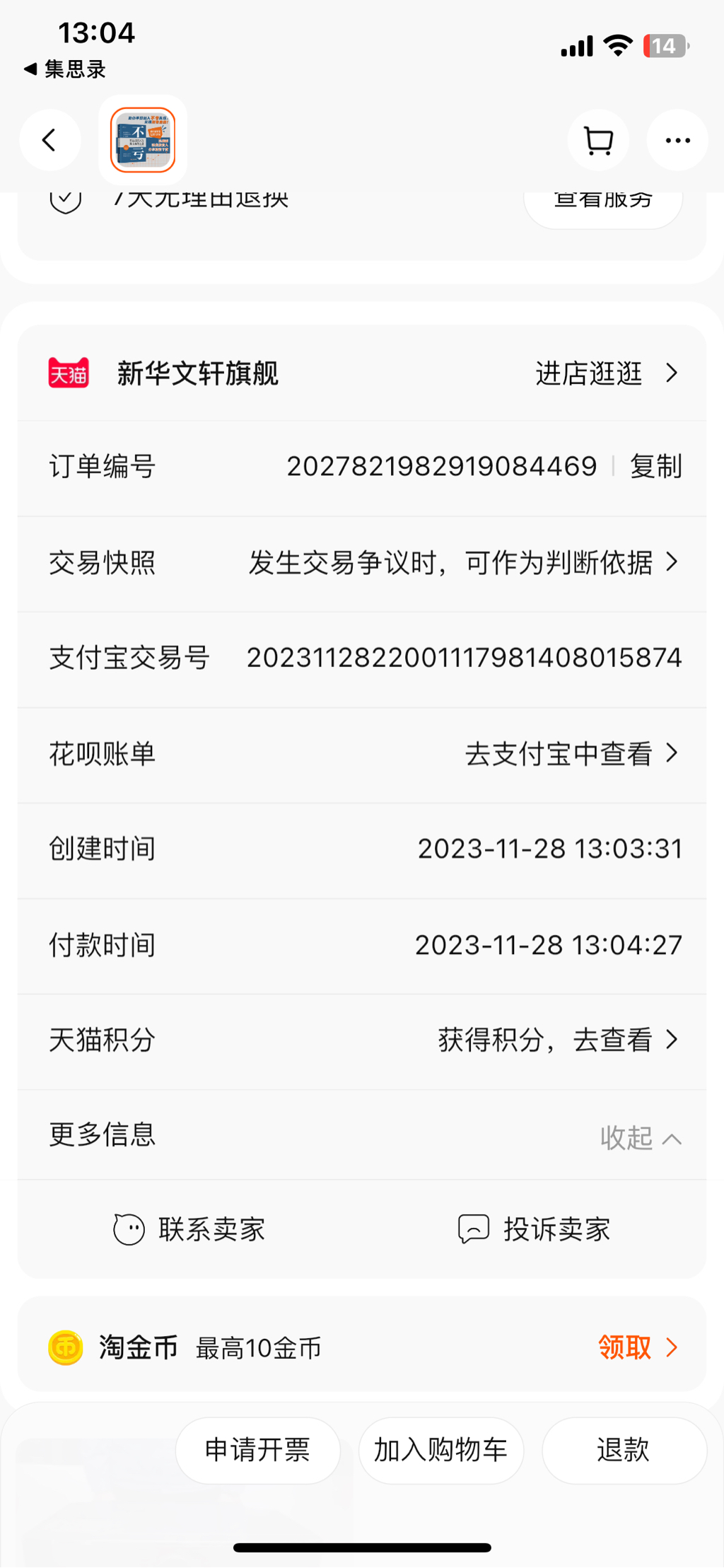Return to 集思录 app via breadcrumb

[65, 69]
